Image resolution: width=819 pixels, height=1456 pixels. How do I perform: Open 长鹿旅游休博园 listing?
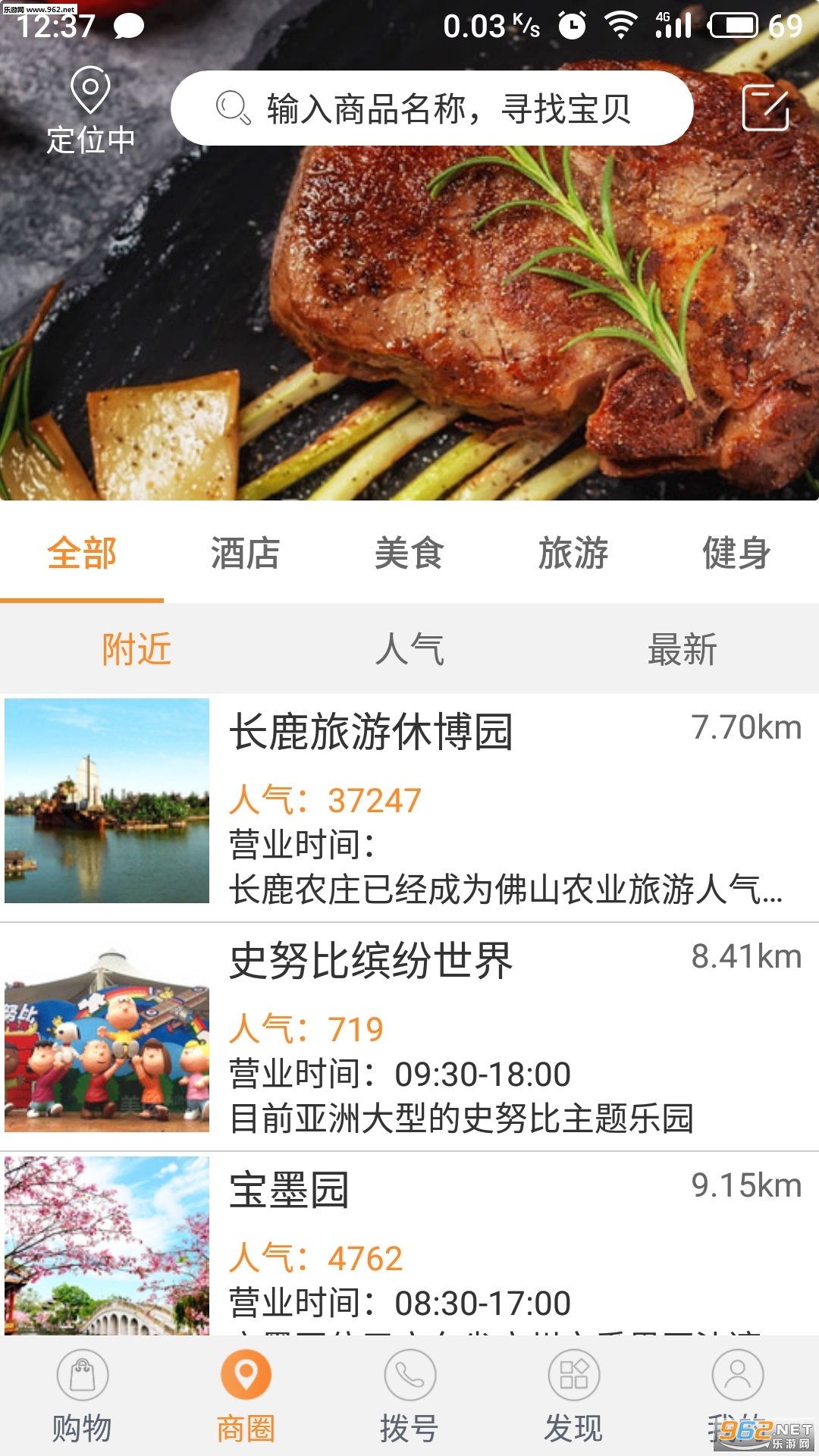[409, 808]
